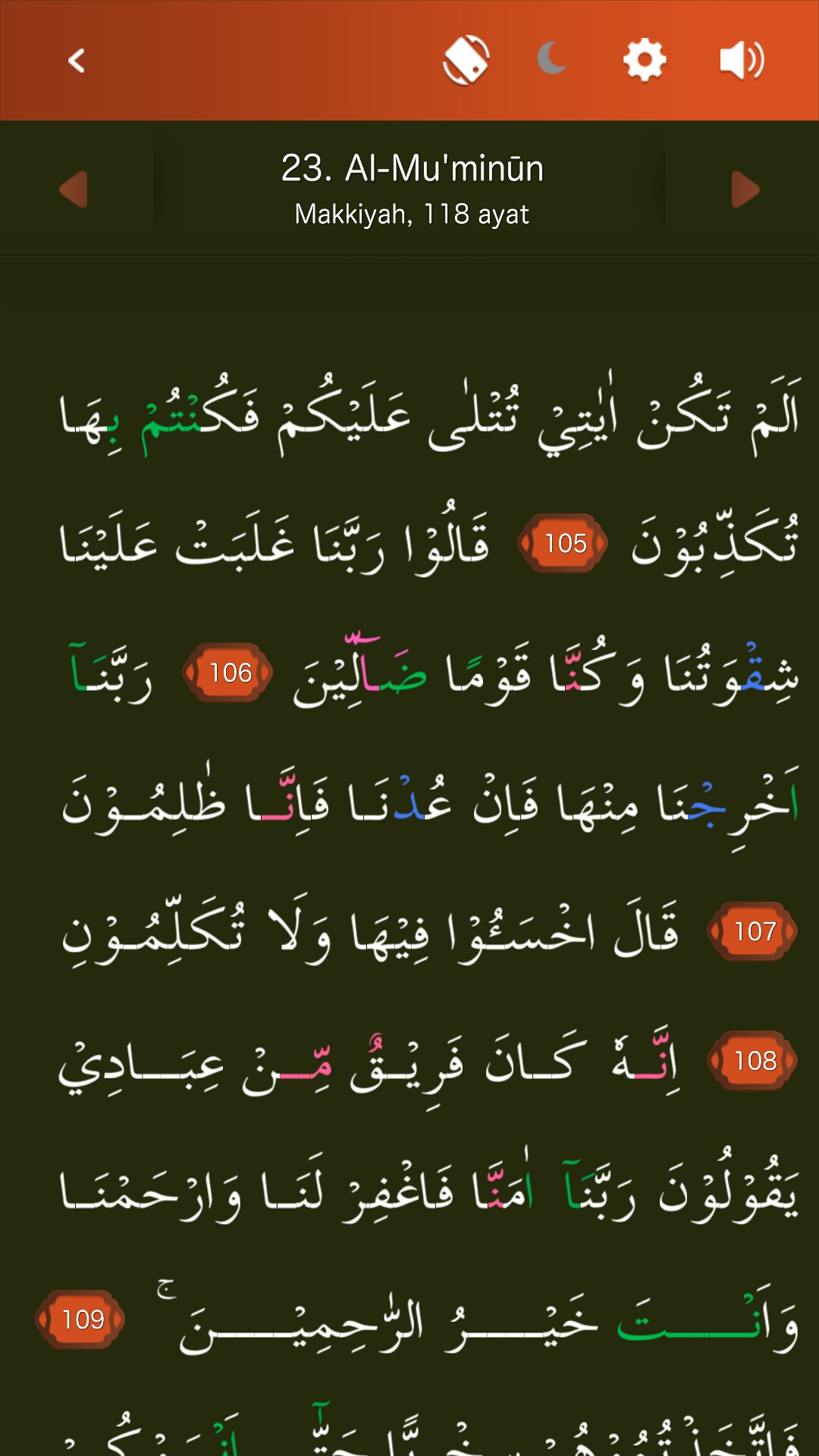Play audio recitation with speaker icon

[742, 61]
